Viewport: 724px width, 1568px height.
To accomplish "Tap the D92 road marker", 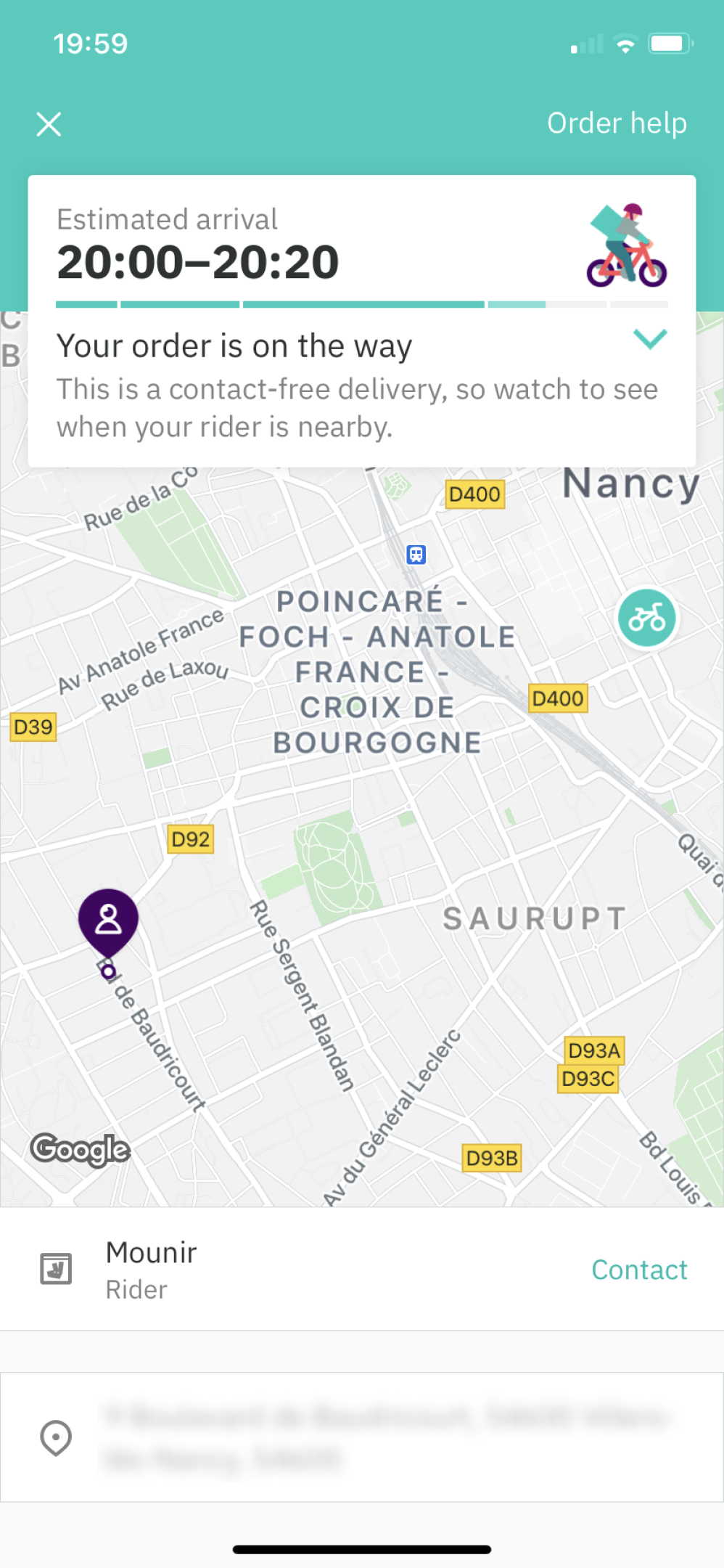I will pos(190,839).
